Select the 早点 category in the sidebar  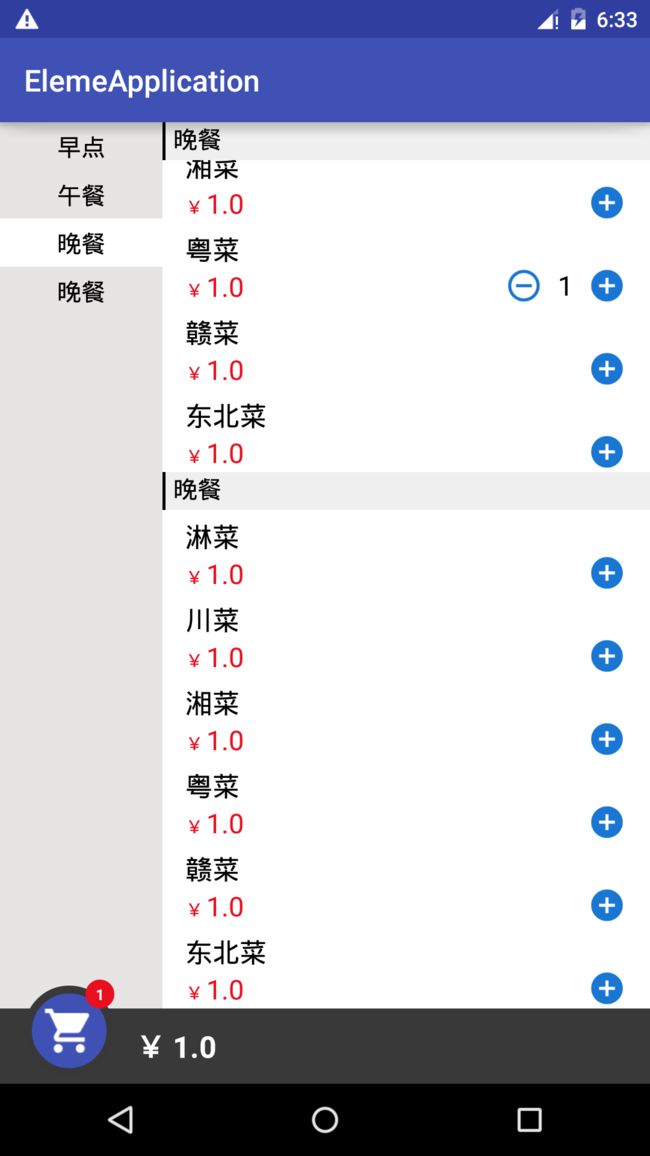coord(81,147)
